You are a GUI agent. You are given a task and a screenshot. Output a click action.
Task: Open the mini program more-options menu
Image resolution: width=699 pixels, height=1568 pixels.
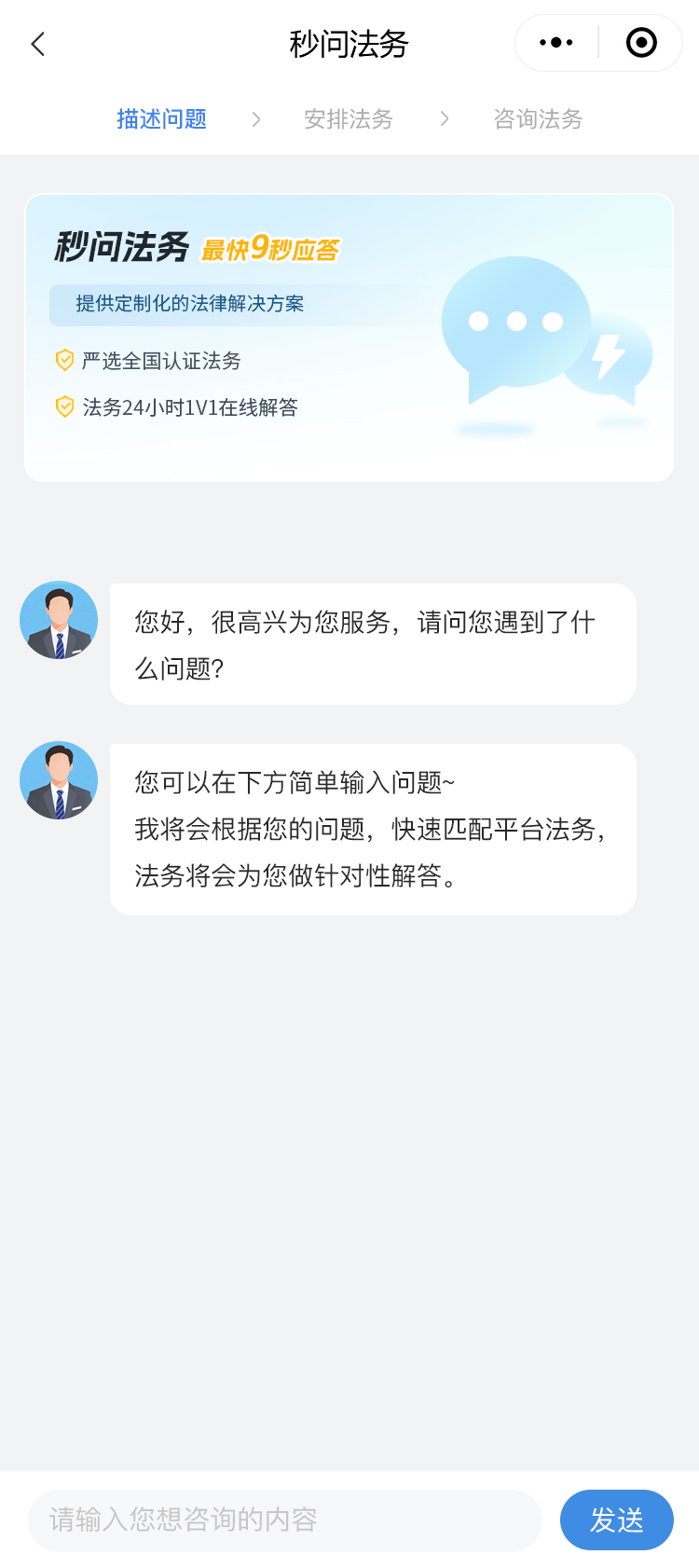pos(556,43)
